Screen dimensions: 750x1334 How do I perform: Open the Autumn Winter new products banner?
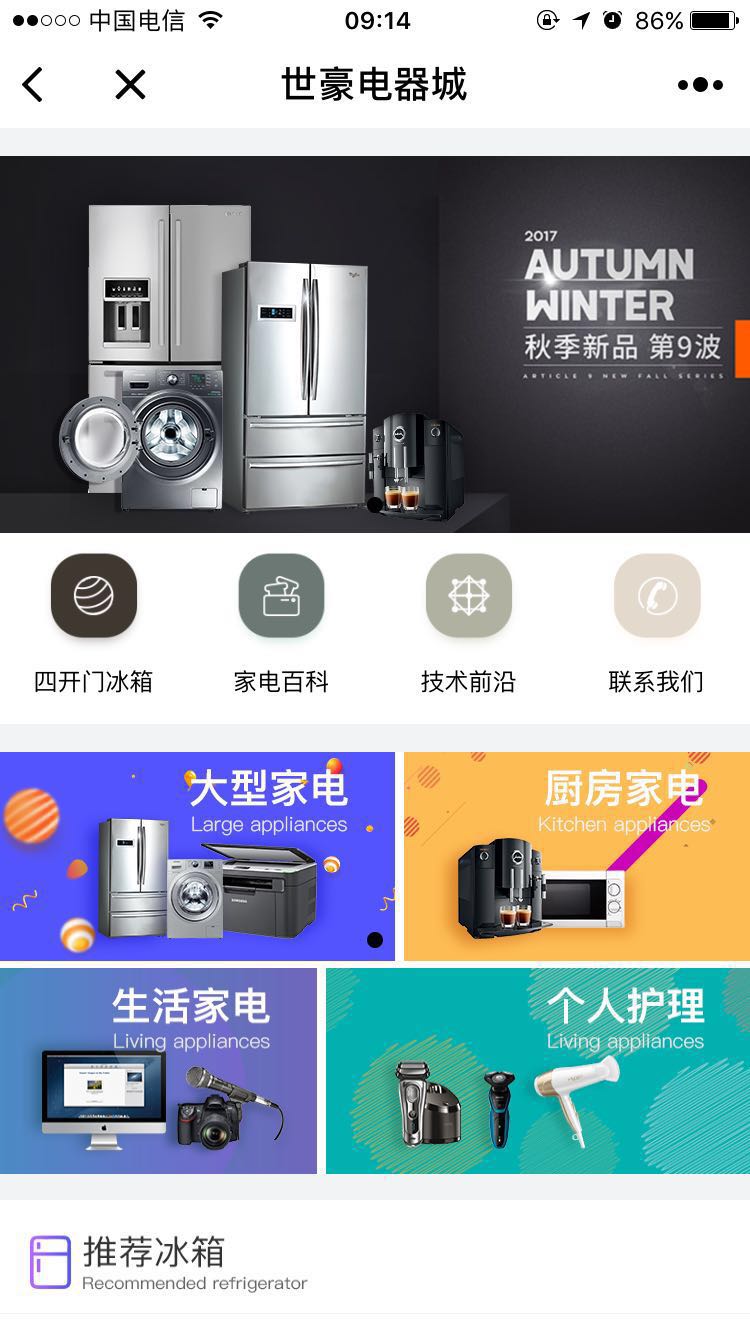374,345
